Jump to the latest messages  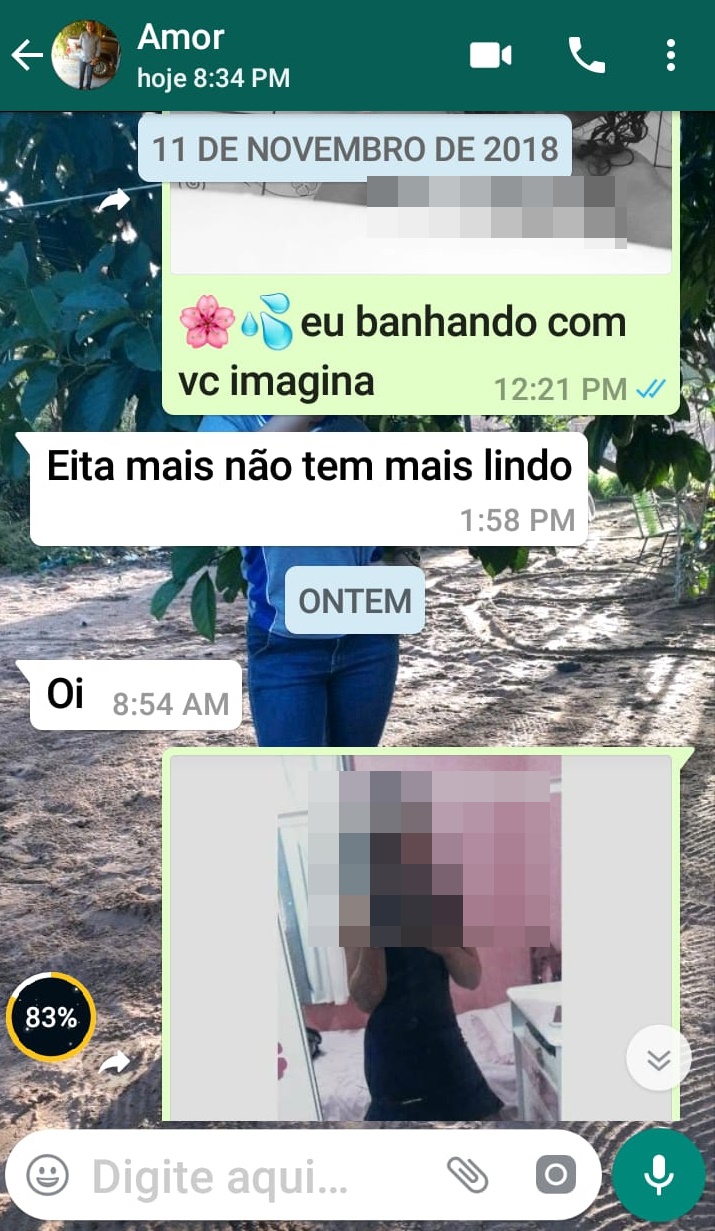tap(658, 1059)
